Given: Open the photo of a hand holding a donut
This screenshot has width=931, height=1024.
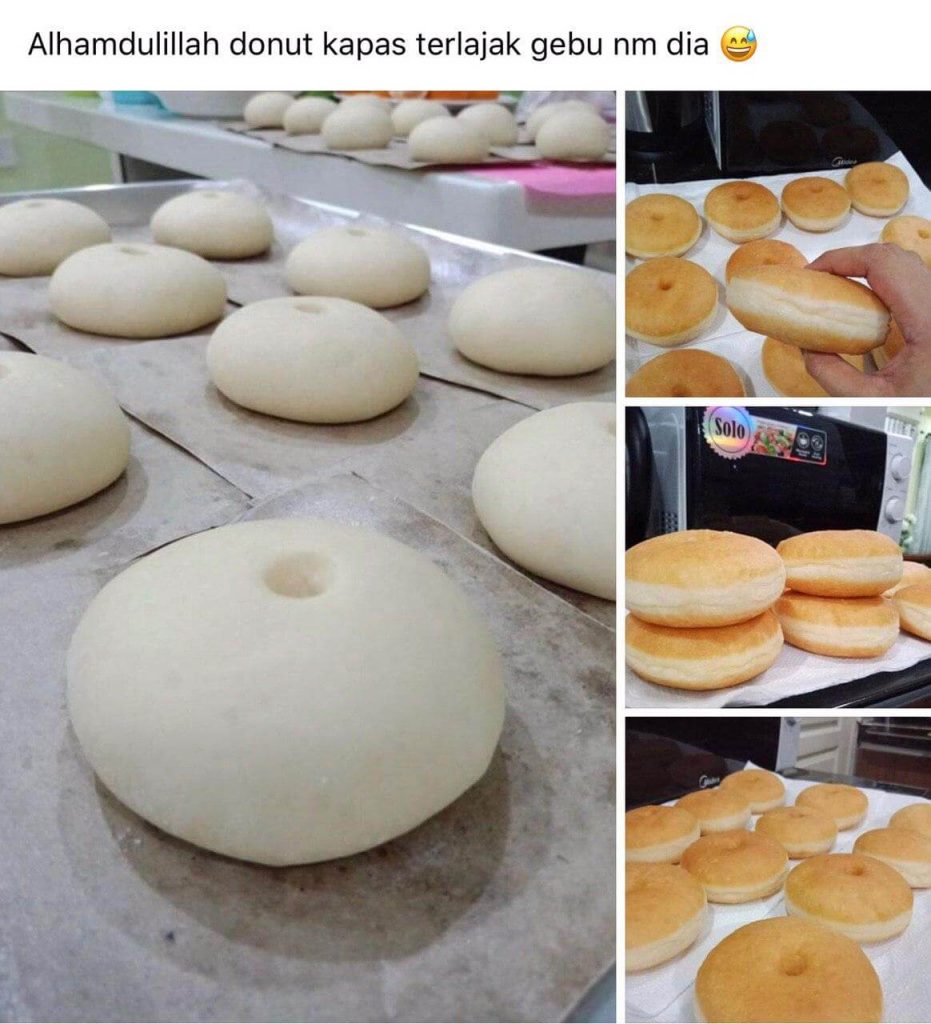Looking at the screenshot, I should click(778, 244).
